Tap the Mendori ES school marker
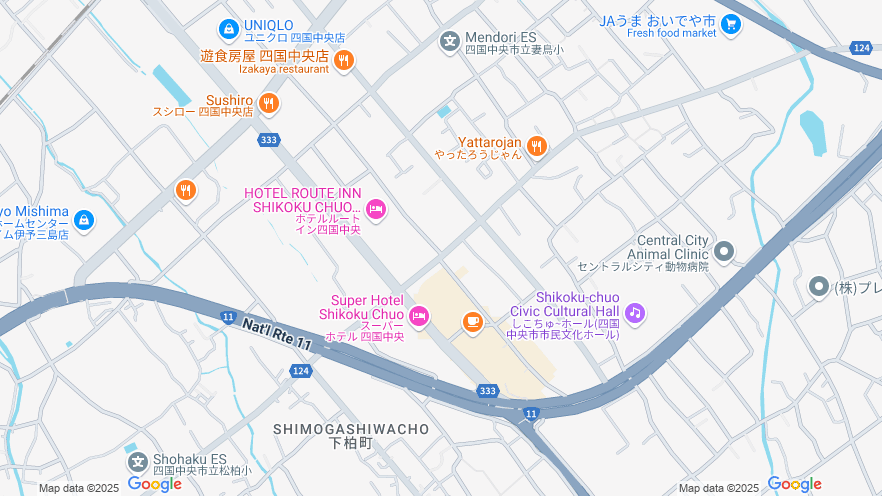The height and width of the screenshot is (496, 882). (x=450, y=41)
